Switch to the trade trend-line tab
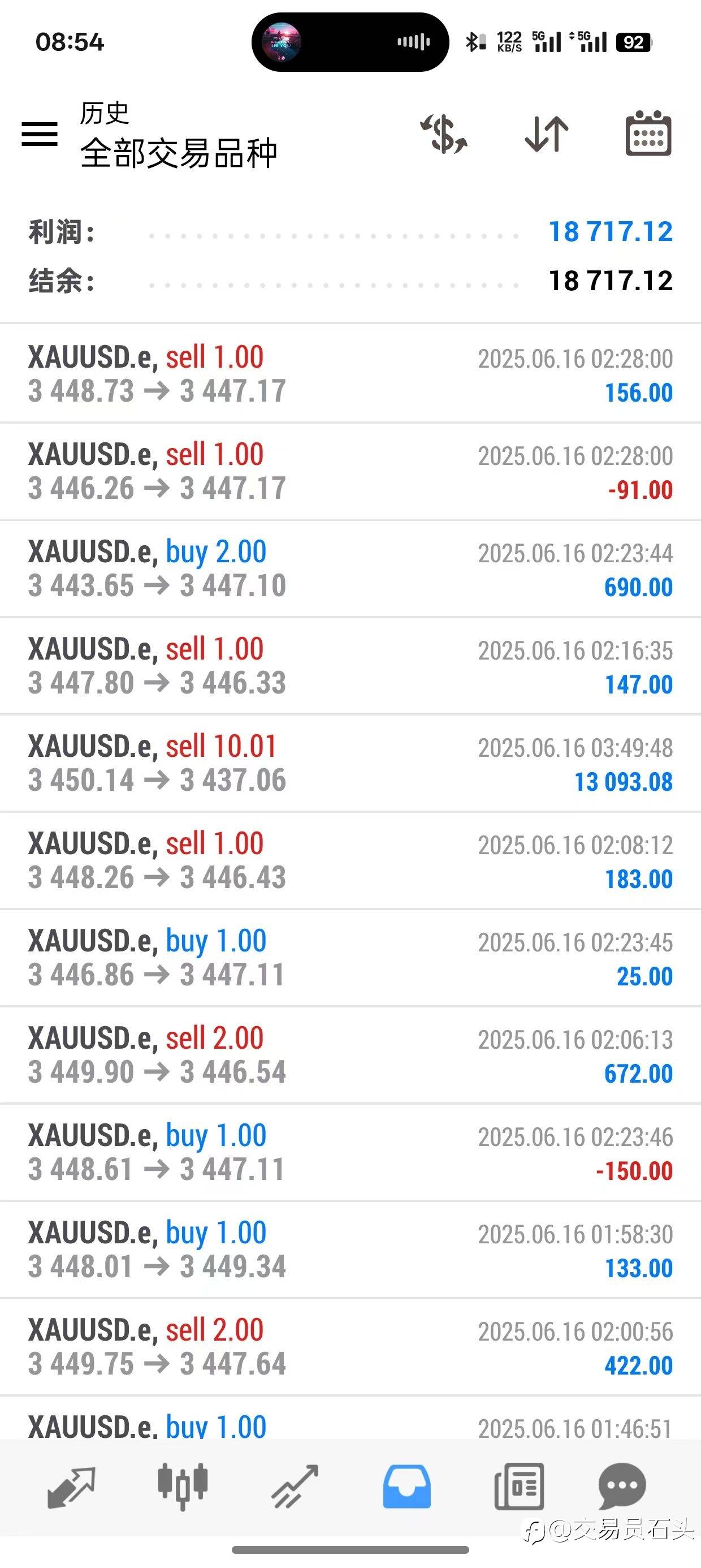This screenshot has height=1568, width=701. tap(295, 1487)
